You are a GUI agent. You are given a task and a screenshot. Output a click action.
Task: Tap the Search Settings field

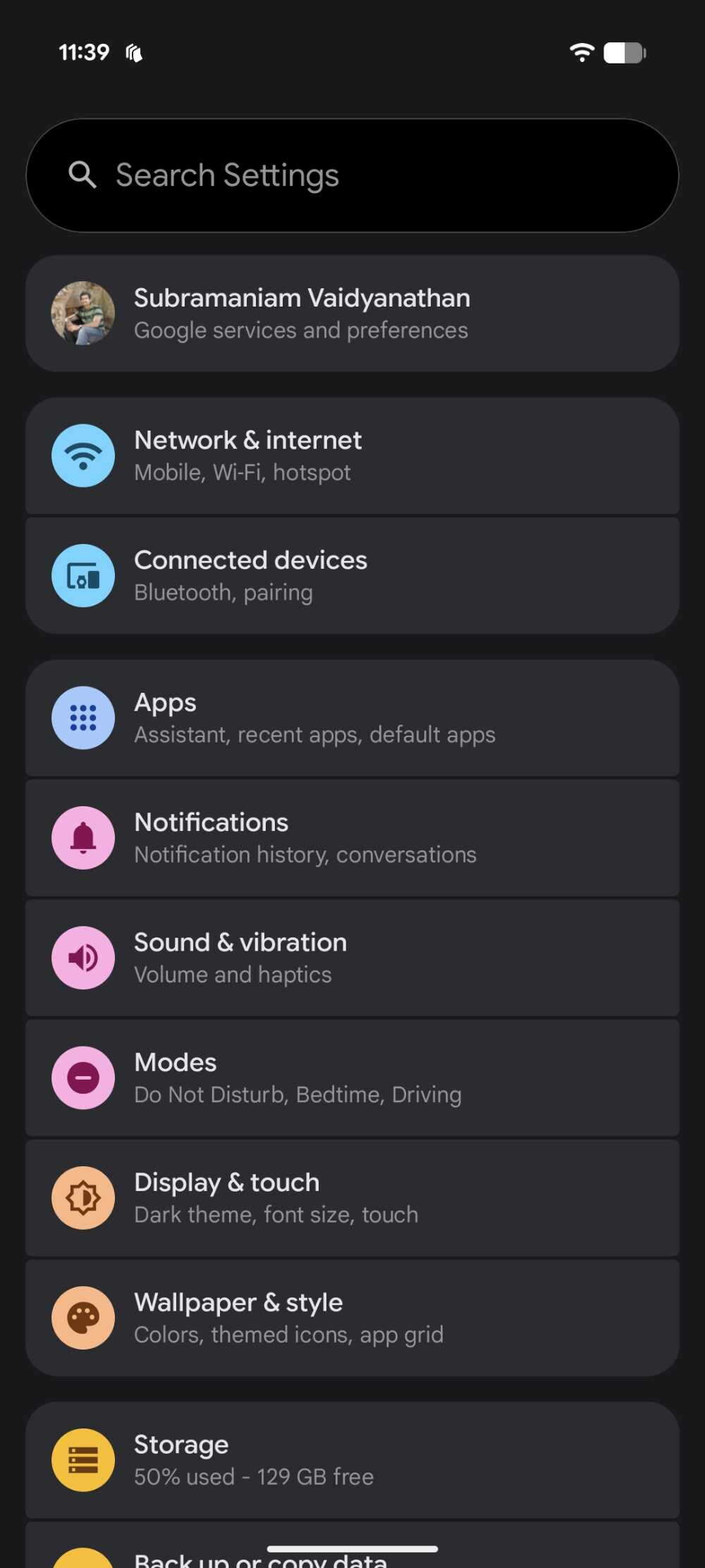click(x=352, y=175)
